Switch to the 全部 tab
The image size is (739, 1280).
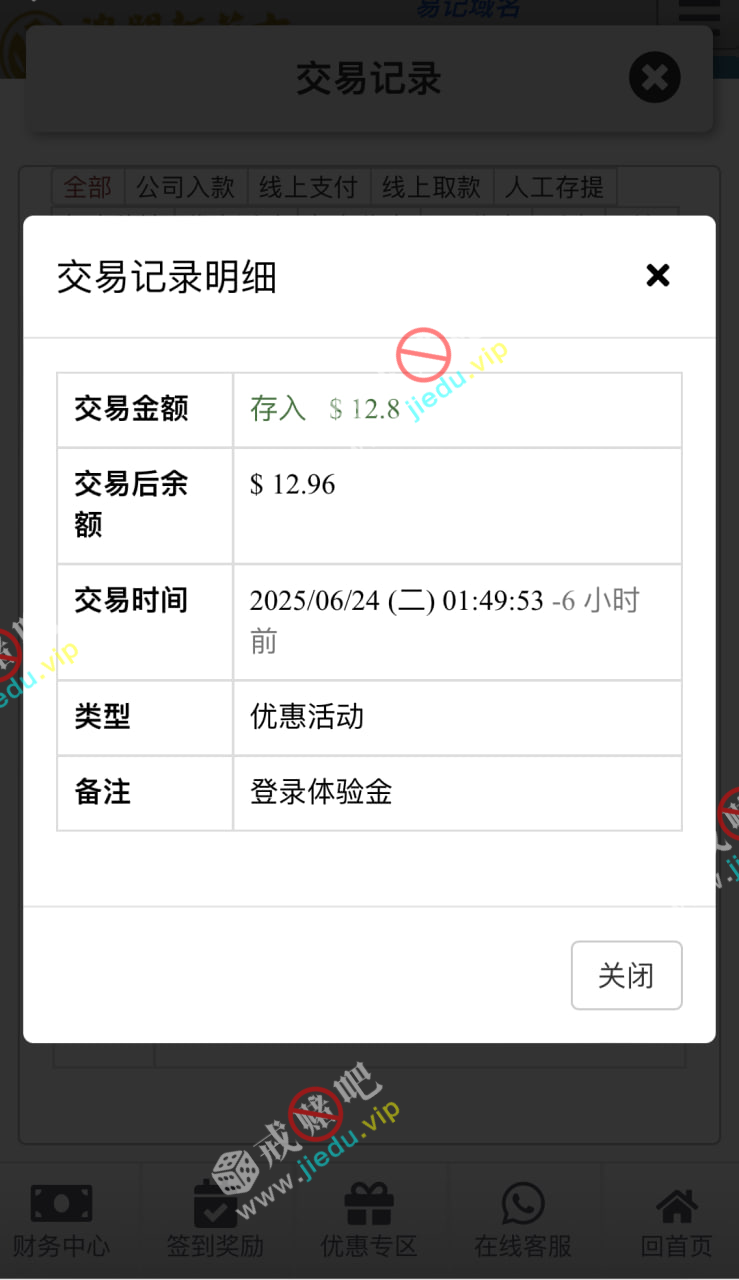(88, 187)
